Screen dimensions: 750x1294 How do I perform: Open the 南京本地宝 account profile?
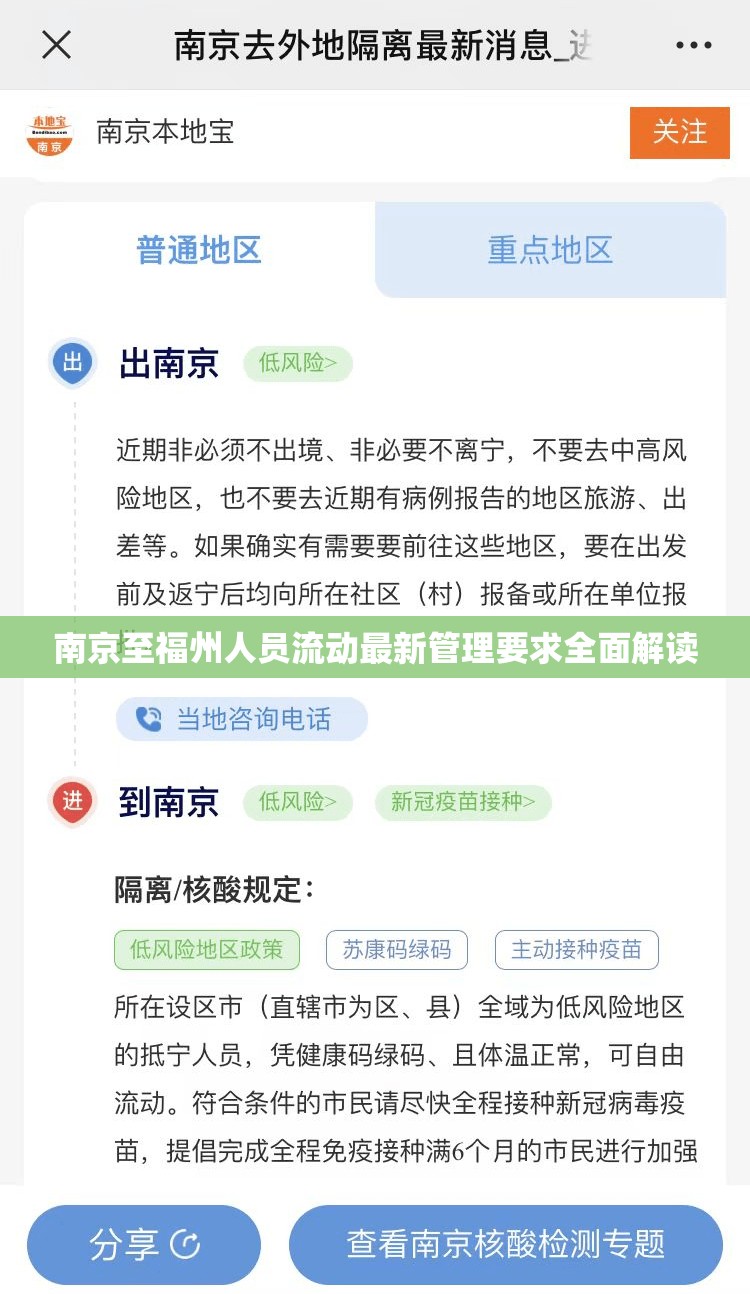pyautogui.click(x=165, y=132)
